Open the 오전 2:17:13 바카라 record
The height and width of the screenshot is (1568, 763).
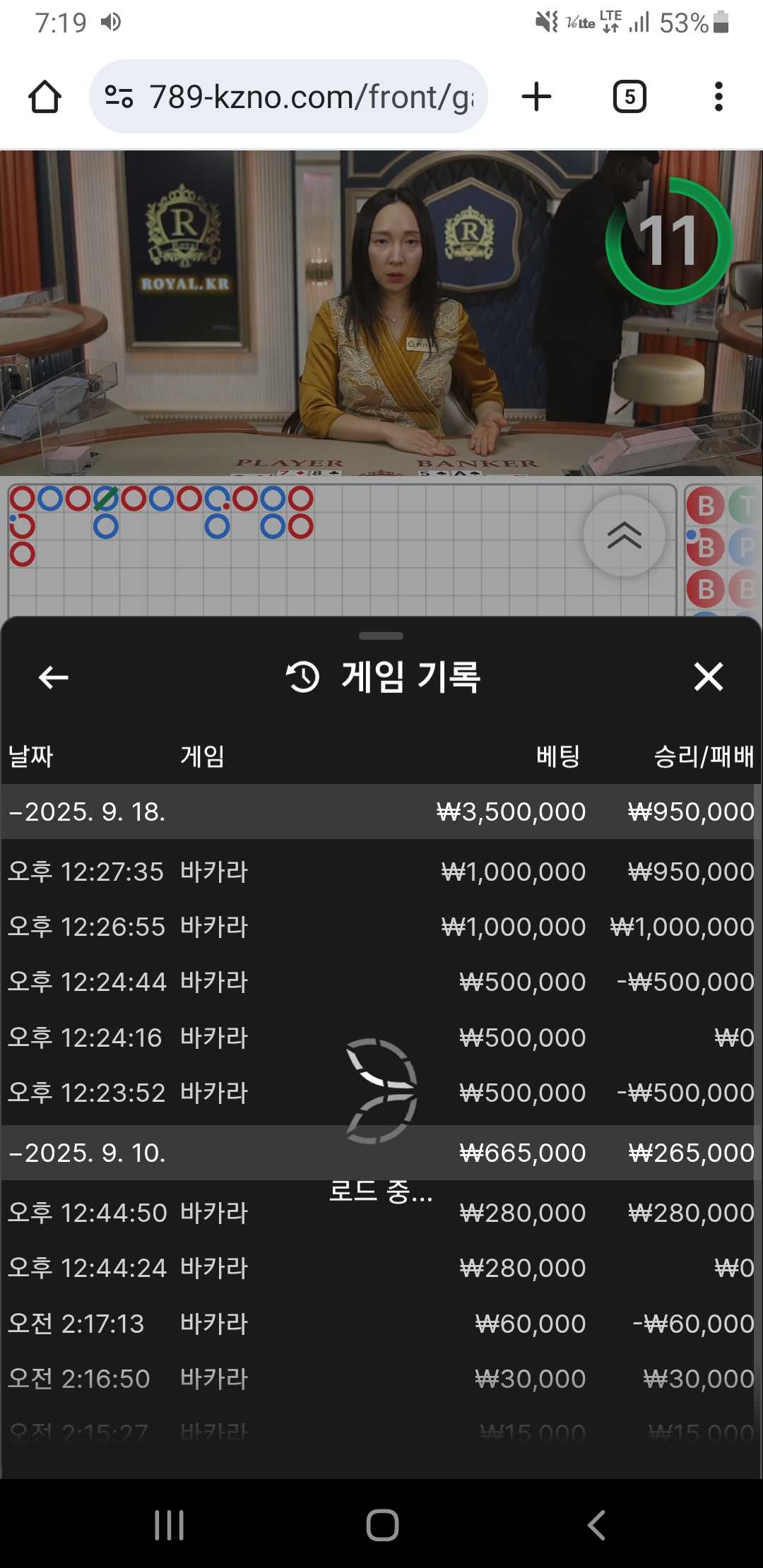pyautogui.click(x=380, y=1324)
